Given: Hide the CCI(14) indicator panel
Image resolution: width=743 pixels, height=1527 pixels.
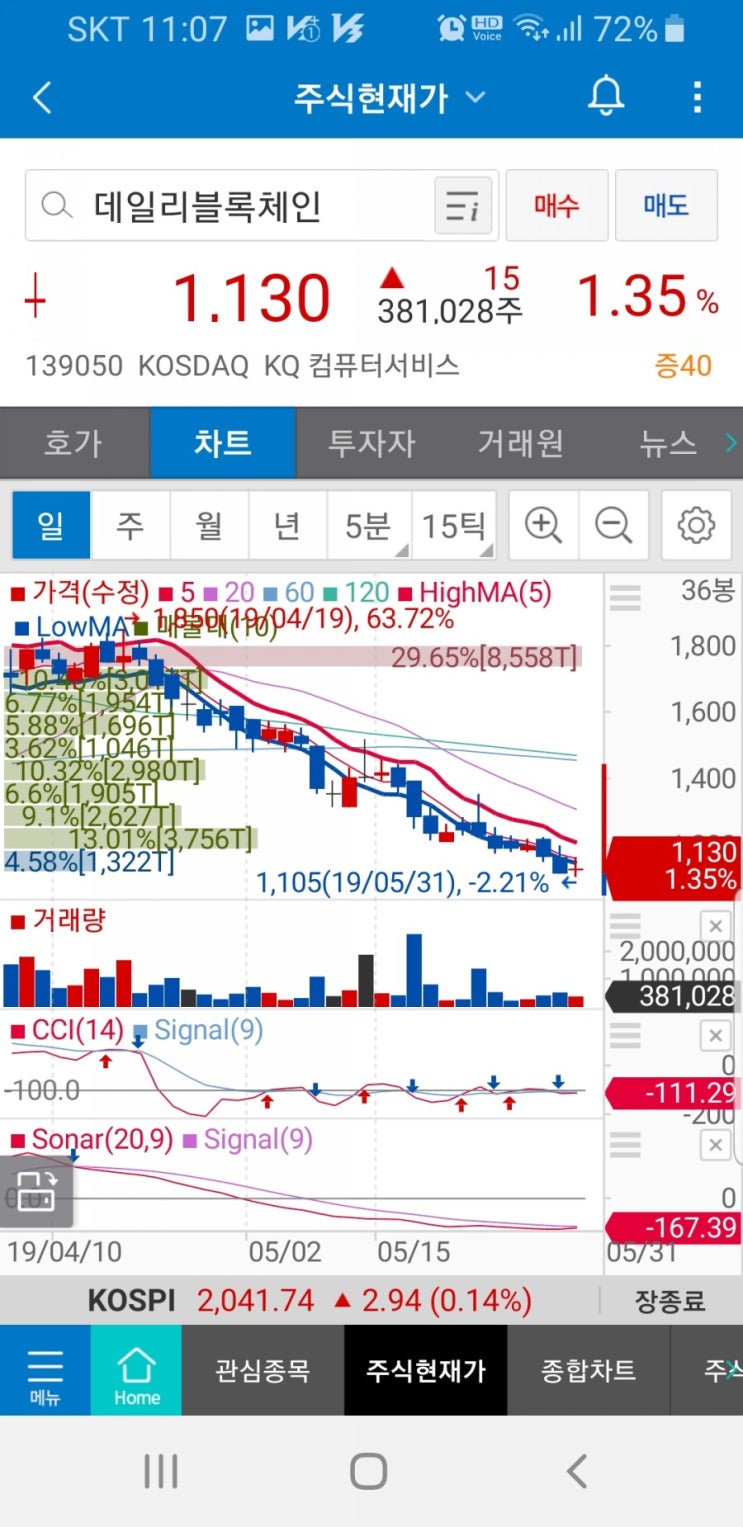Looking at the screenshot, I should pos(715,1036).
